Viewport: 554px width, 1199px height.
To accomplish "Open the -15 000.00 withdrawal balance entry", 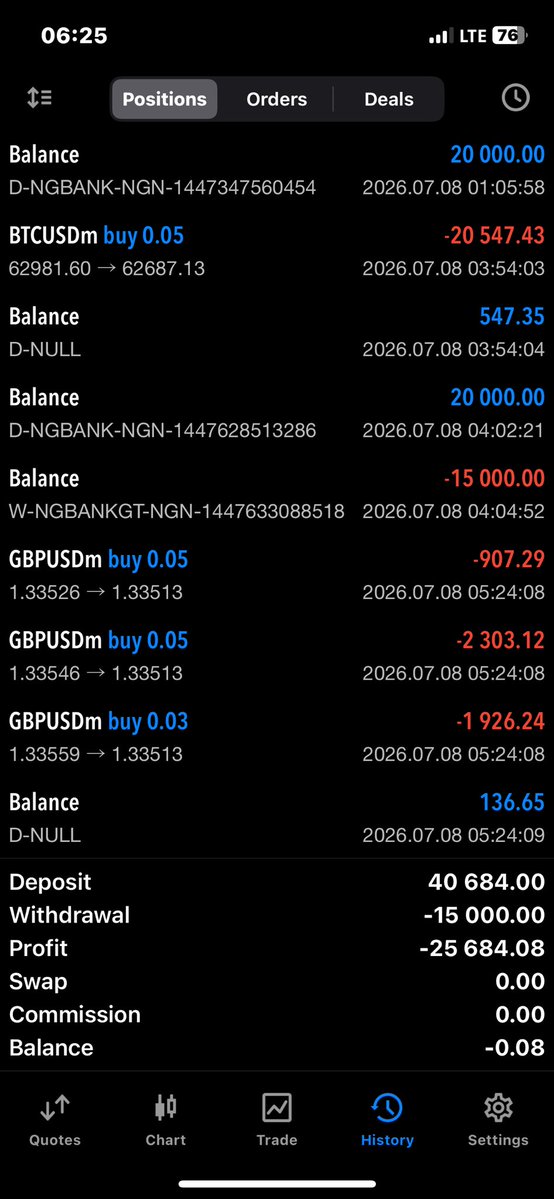I will (x=277, y=495).
